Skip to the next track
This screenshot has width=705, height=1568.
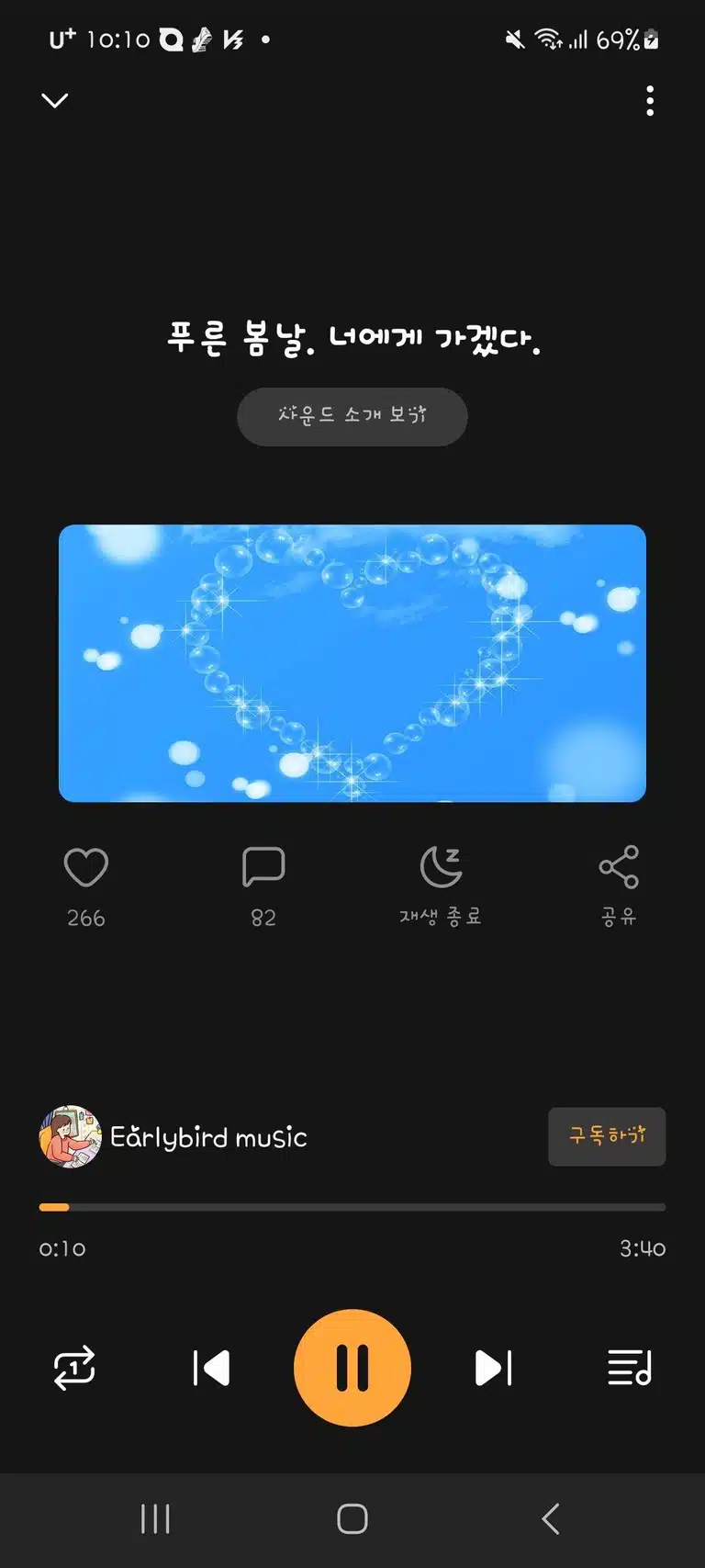[494, 1368]
